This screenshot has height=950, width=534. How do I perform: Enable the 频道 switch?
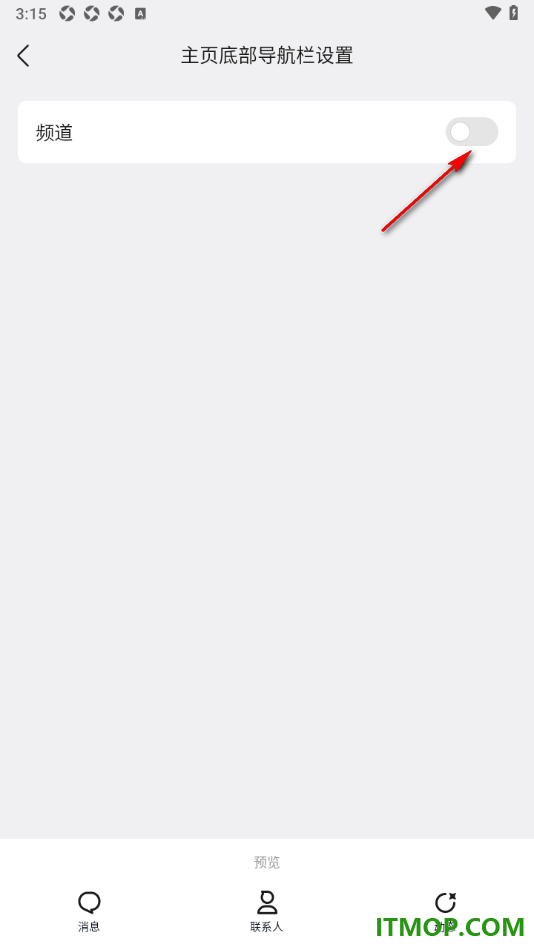[x=472, y=132]
